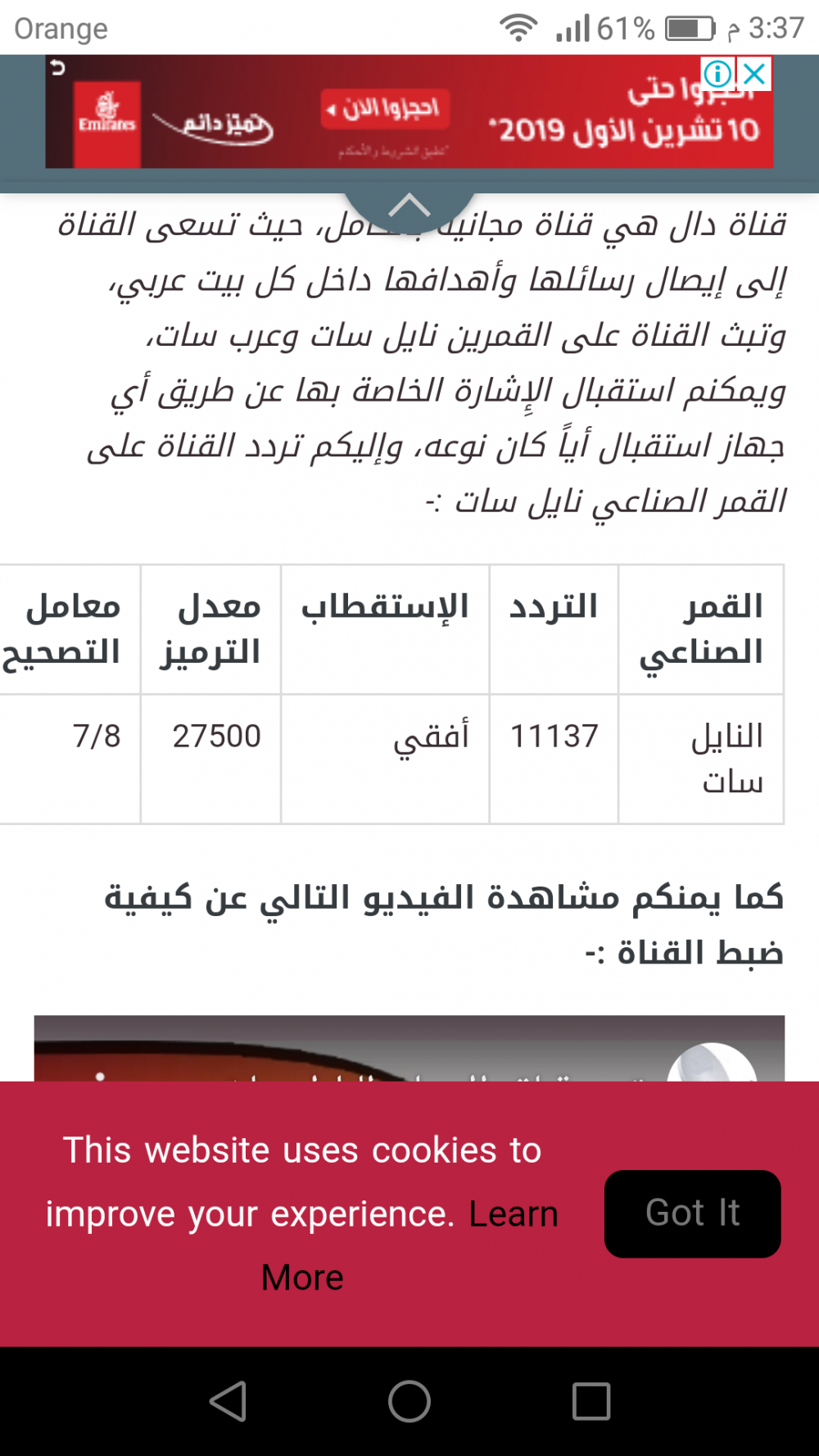The height and width of the screenshot is (1456, 819).
Task: Open the Learn More cookies link
Action: (x=513, y=1214)
